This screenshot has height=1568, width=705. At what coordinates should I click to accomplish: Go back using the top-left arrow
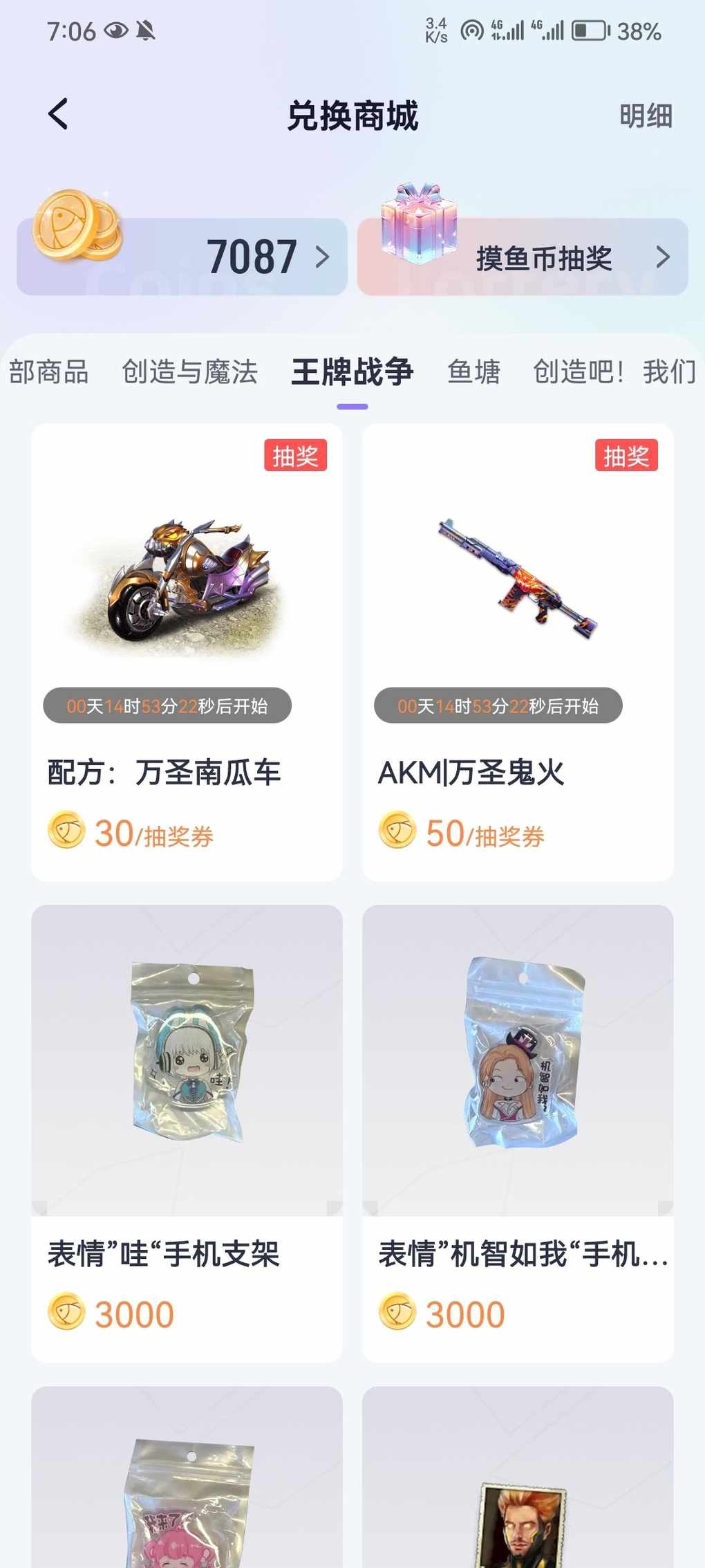click(x=59, y=114)
